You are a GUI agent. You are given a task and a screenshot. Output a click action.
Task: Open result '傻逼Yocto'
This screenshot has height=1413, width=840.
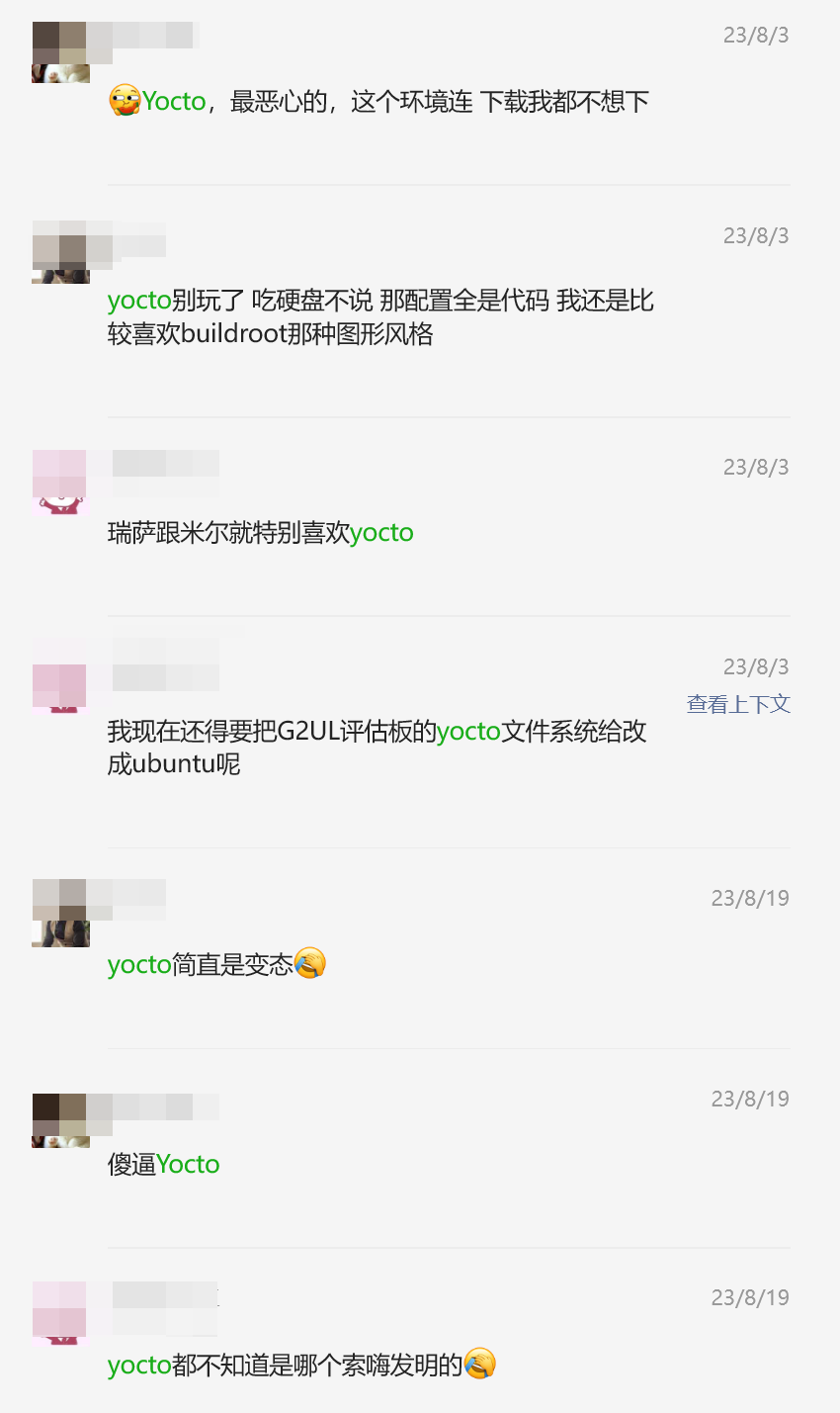click(164, 1164)
